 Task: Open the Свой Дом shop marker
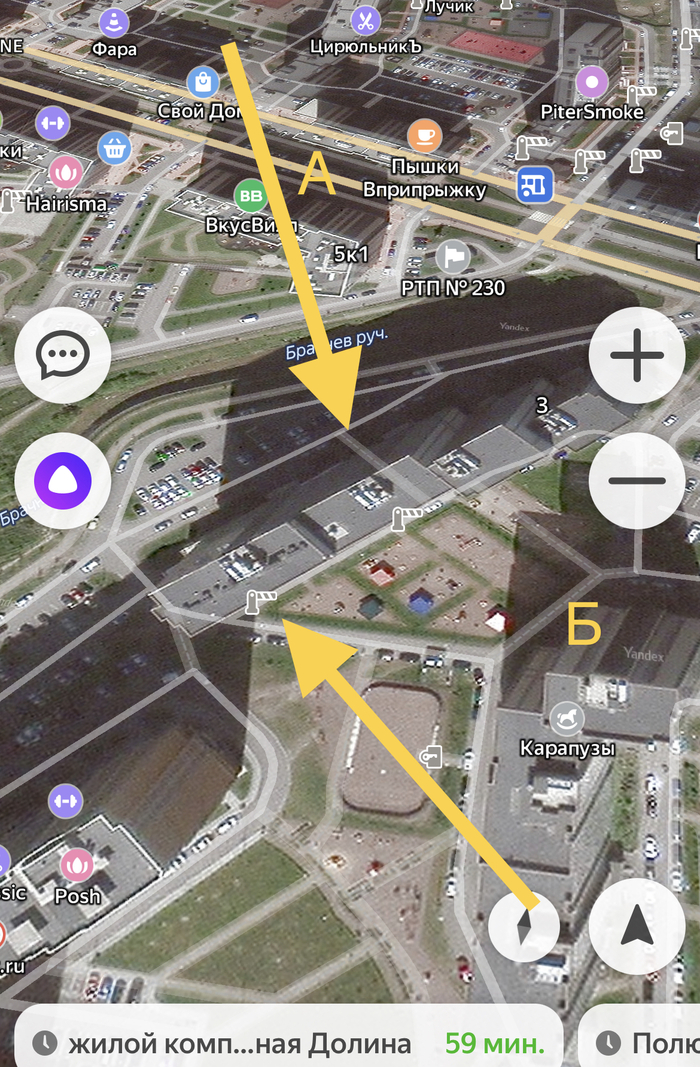(x=203, y=82)
